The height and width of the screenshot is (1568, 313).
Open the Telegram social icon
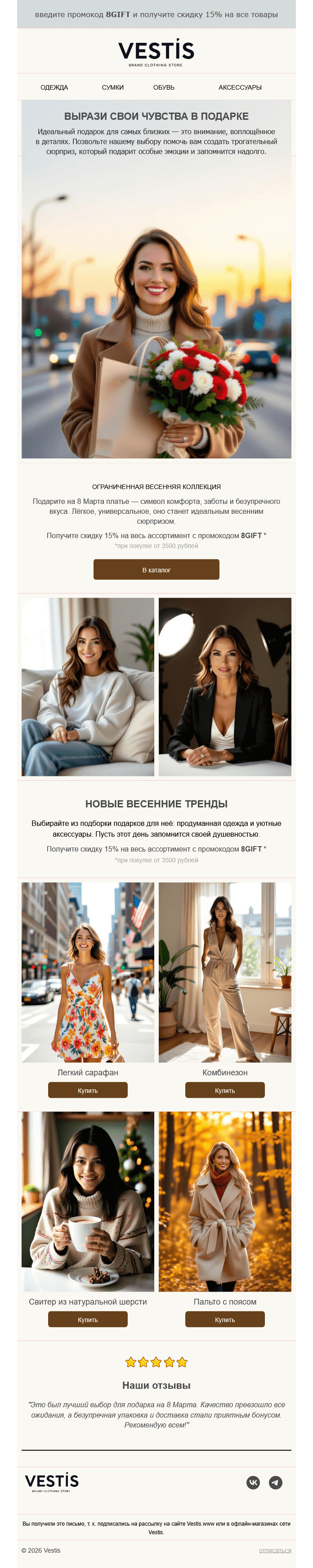tap(275, 1482)
